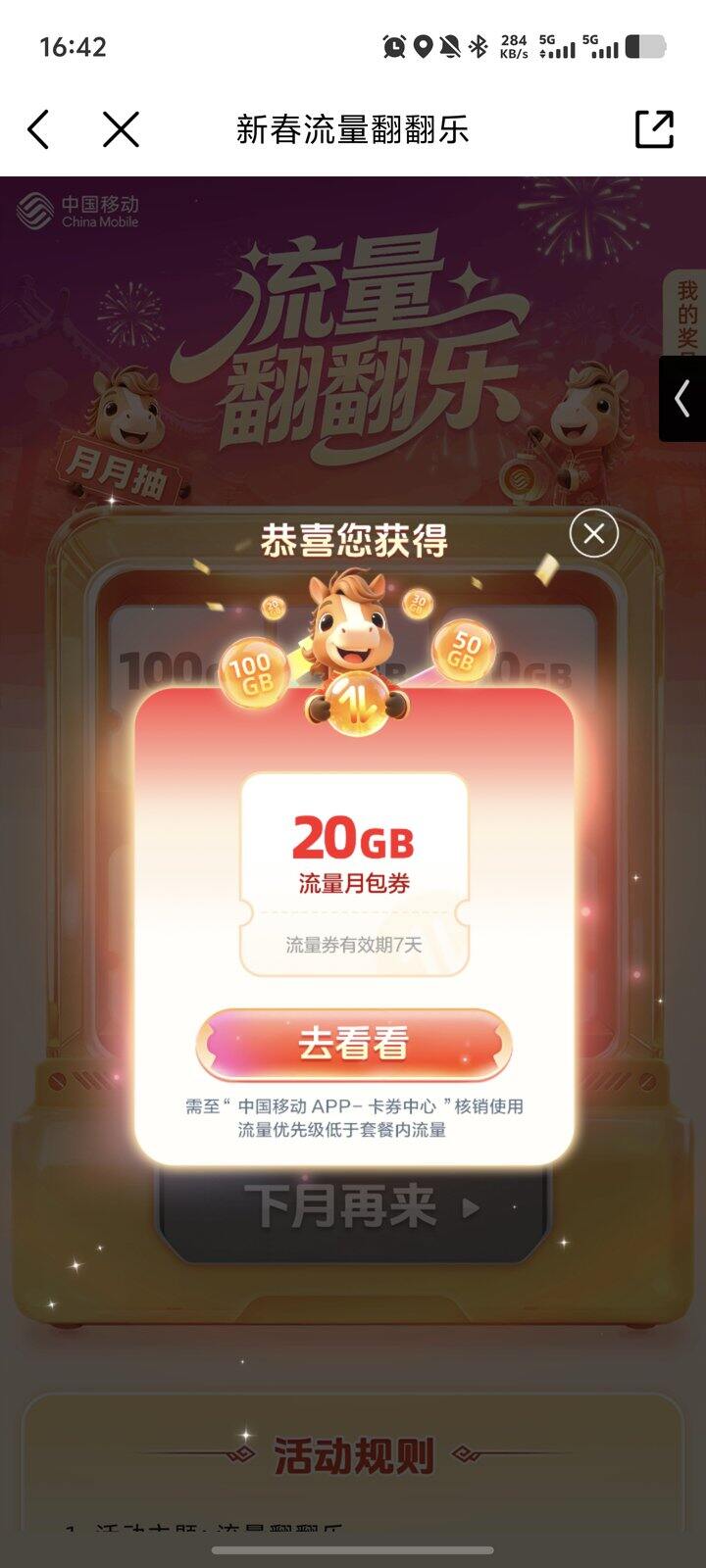This screenshot has height=1568, width=706.
Task: Tap the muted notifications icon in the status bar
Action: (x=450, y=46)
